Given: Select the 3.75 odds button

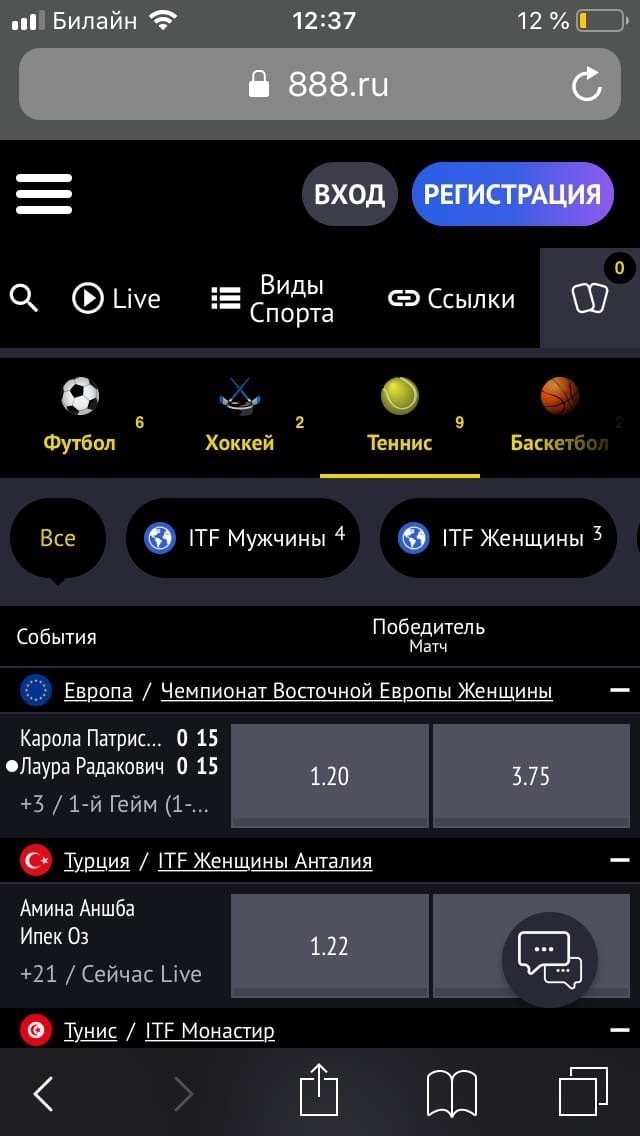Looking at the screenshot, I should (x=530, y=776).
